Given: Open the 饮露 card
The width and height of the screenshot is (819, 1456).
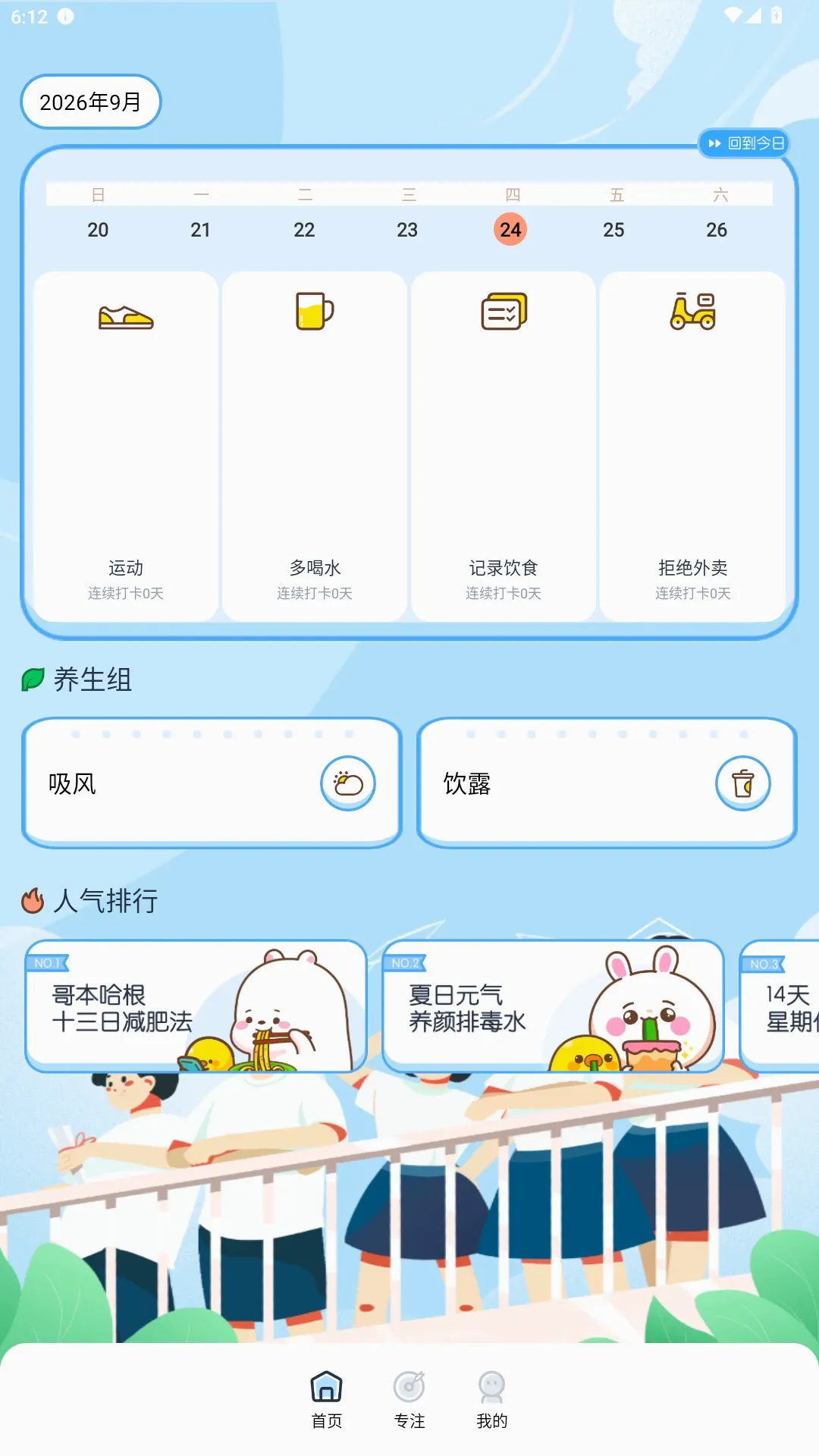Looking at the screenshot, I should 607,783.
